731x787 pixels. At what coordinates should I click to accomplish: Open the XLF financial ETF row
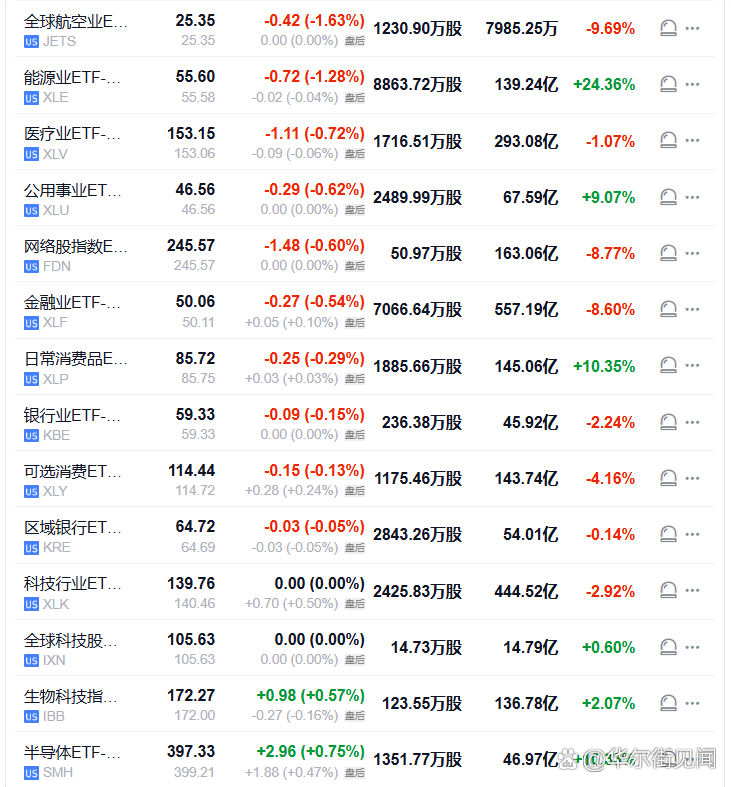(x=72, y=302)
